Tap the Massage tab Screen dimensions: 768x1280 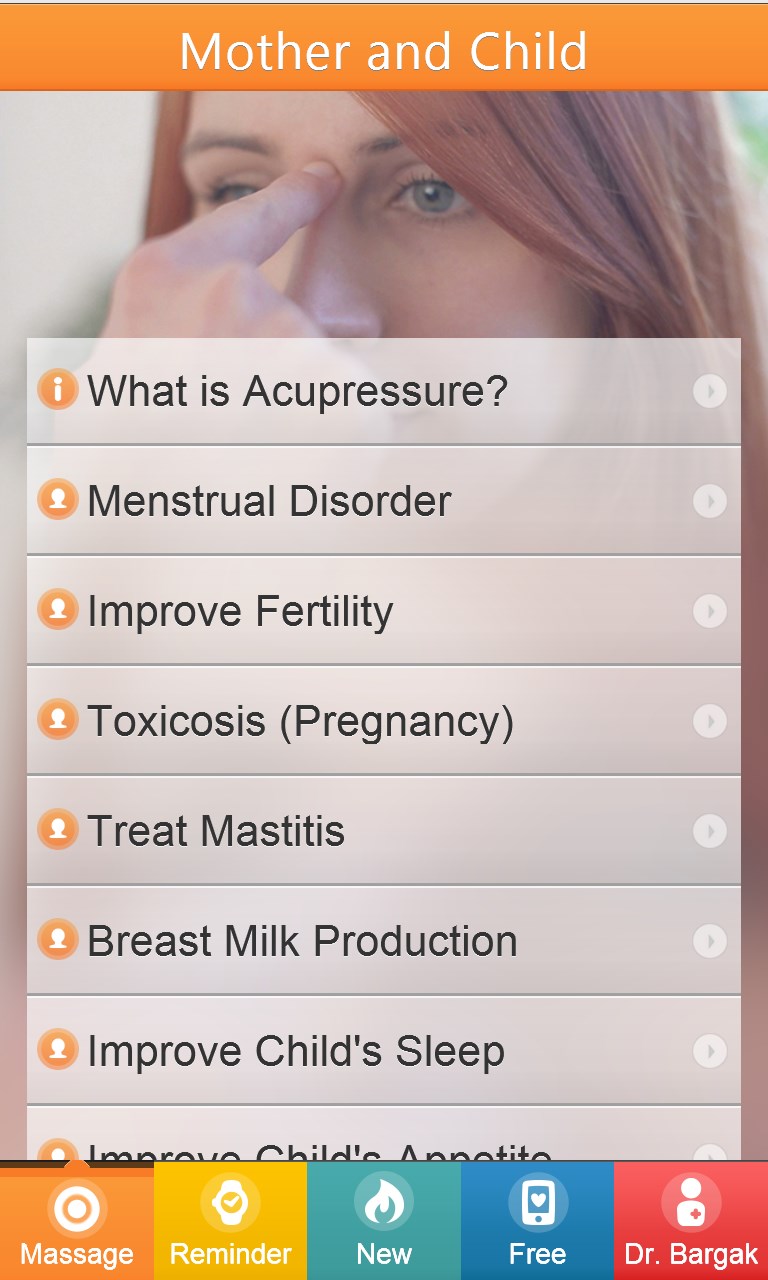pos(77,1222)
